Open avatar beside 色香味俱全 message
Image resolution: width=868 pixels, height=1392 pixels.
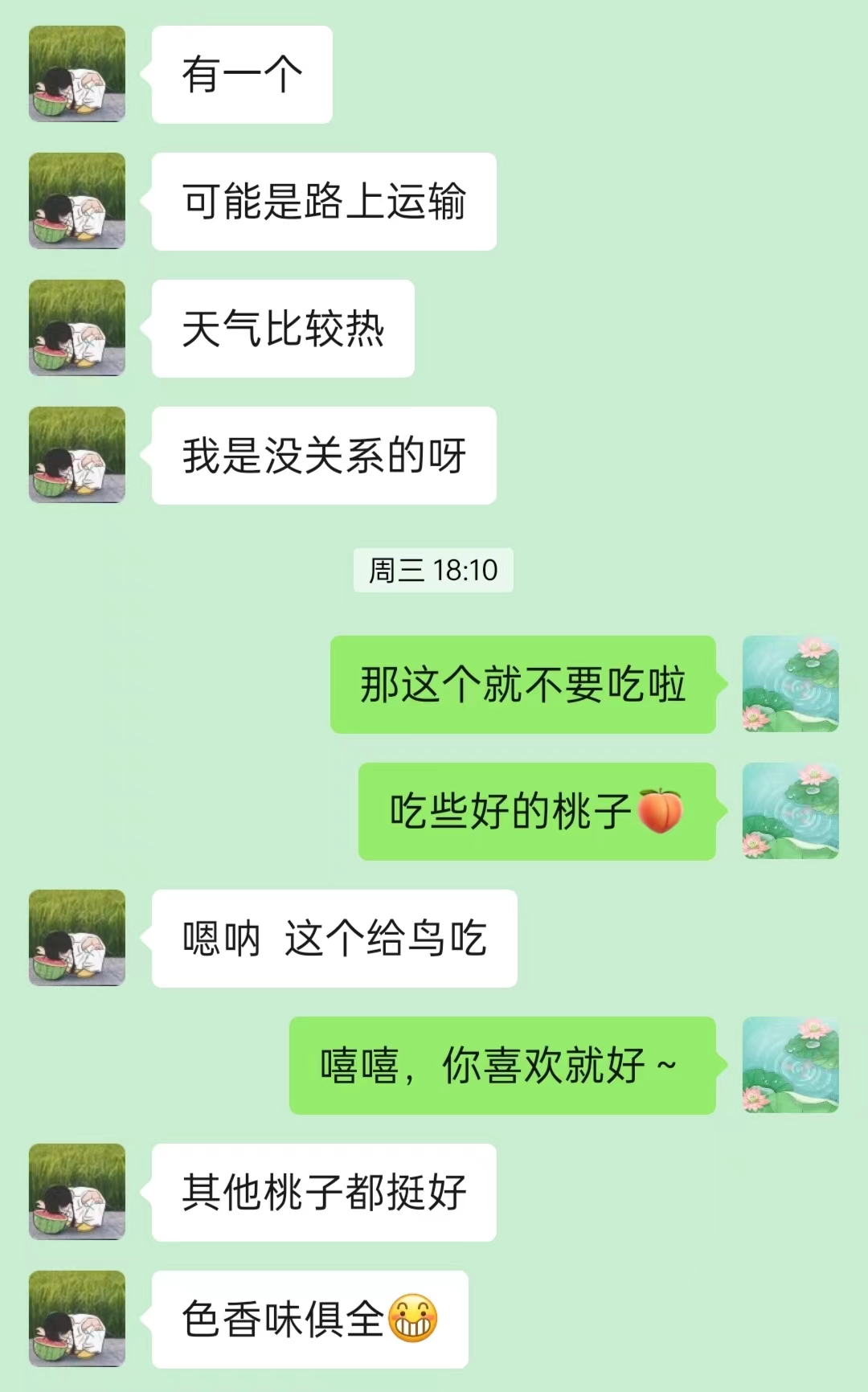[x=77, y=1319]
